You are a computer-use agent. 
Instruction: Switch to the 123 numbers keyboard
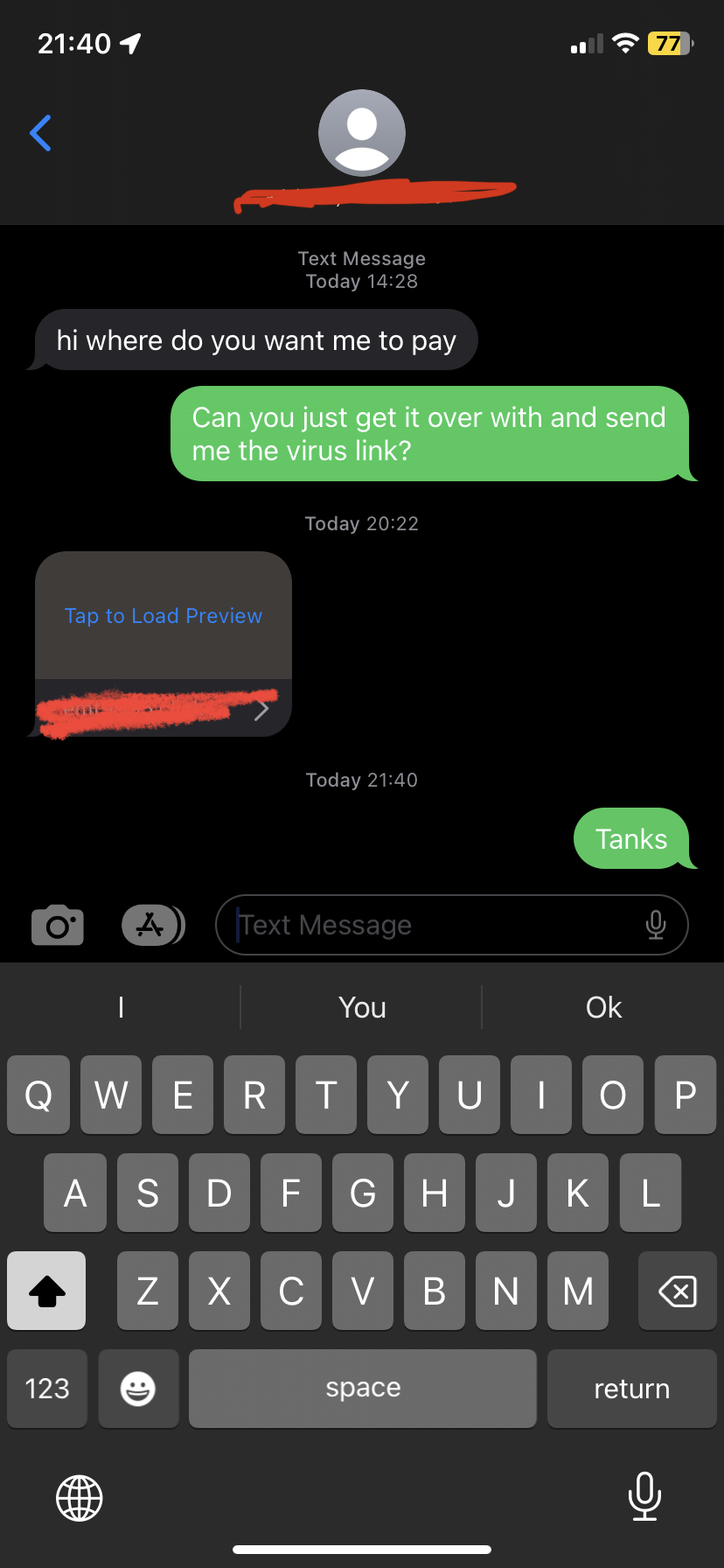[47, 1389]
